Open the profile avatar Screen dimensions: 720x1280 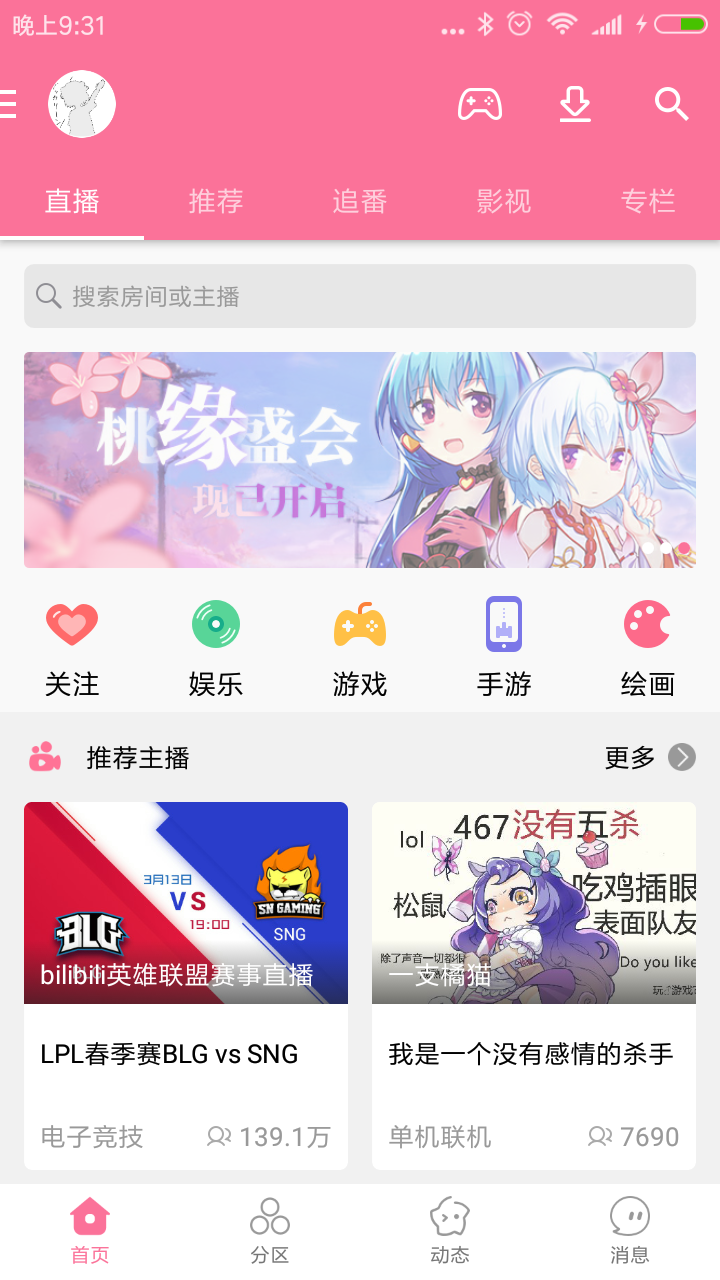pyautogui.click(x=82, y=104)
